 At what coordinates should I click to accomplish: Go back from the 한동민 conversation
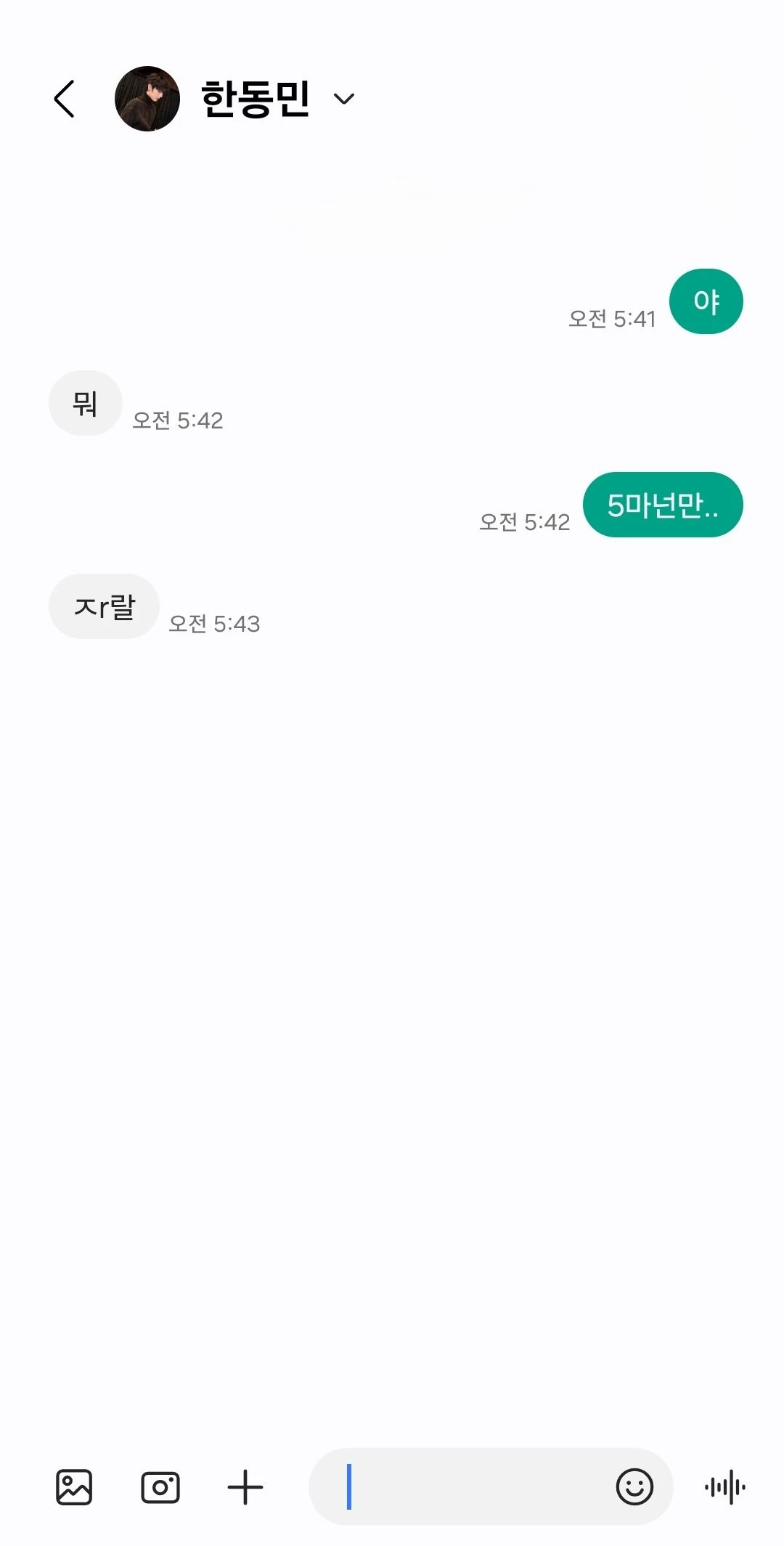tap(65, 99)
